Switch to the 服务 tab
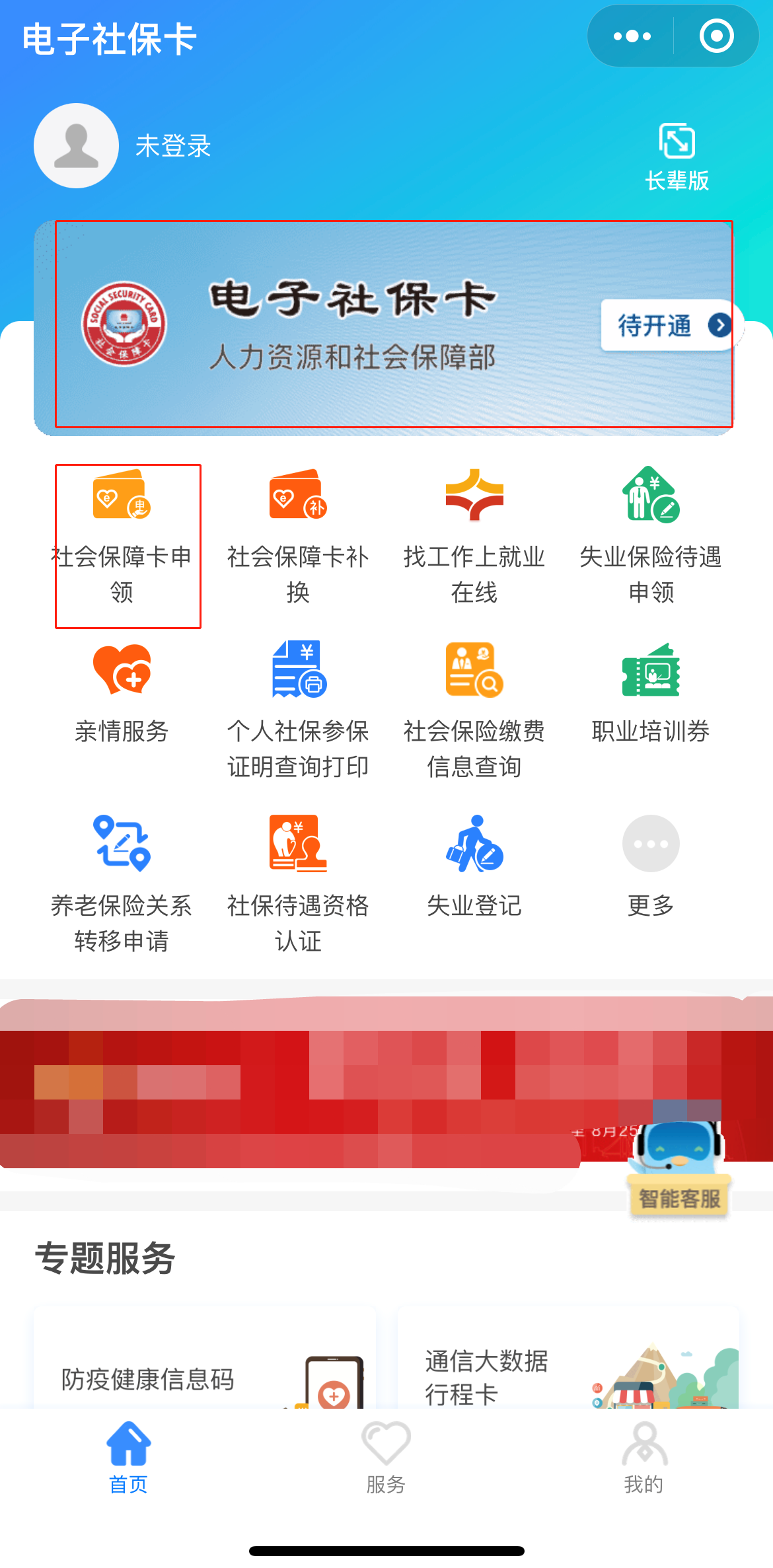The height and width of the screenshot is (1568, 773). (x=386, y=1457)
